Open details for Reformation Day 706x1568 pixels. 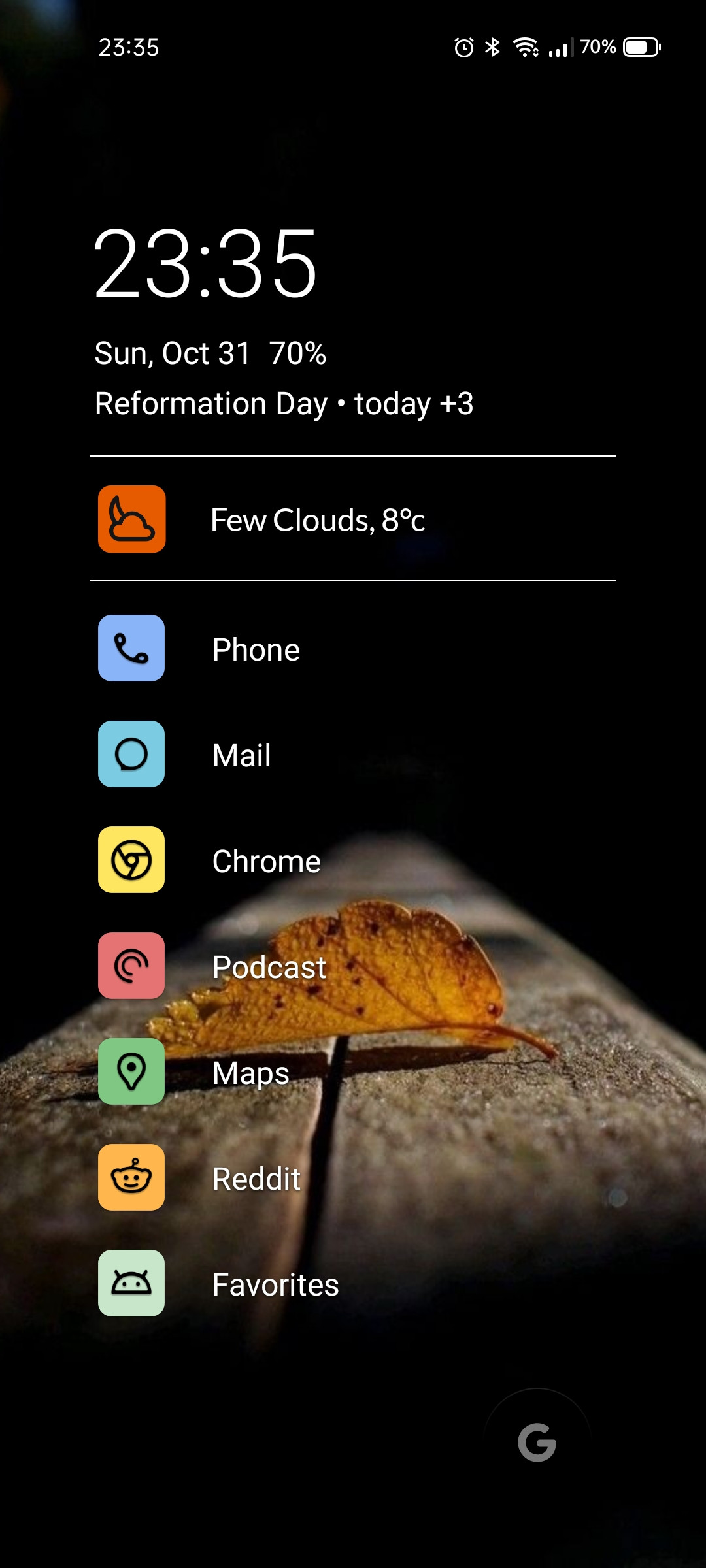211,404
